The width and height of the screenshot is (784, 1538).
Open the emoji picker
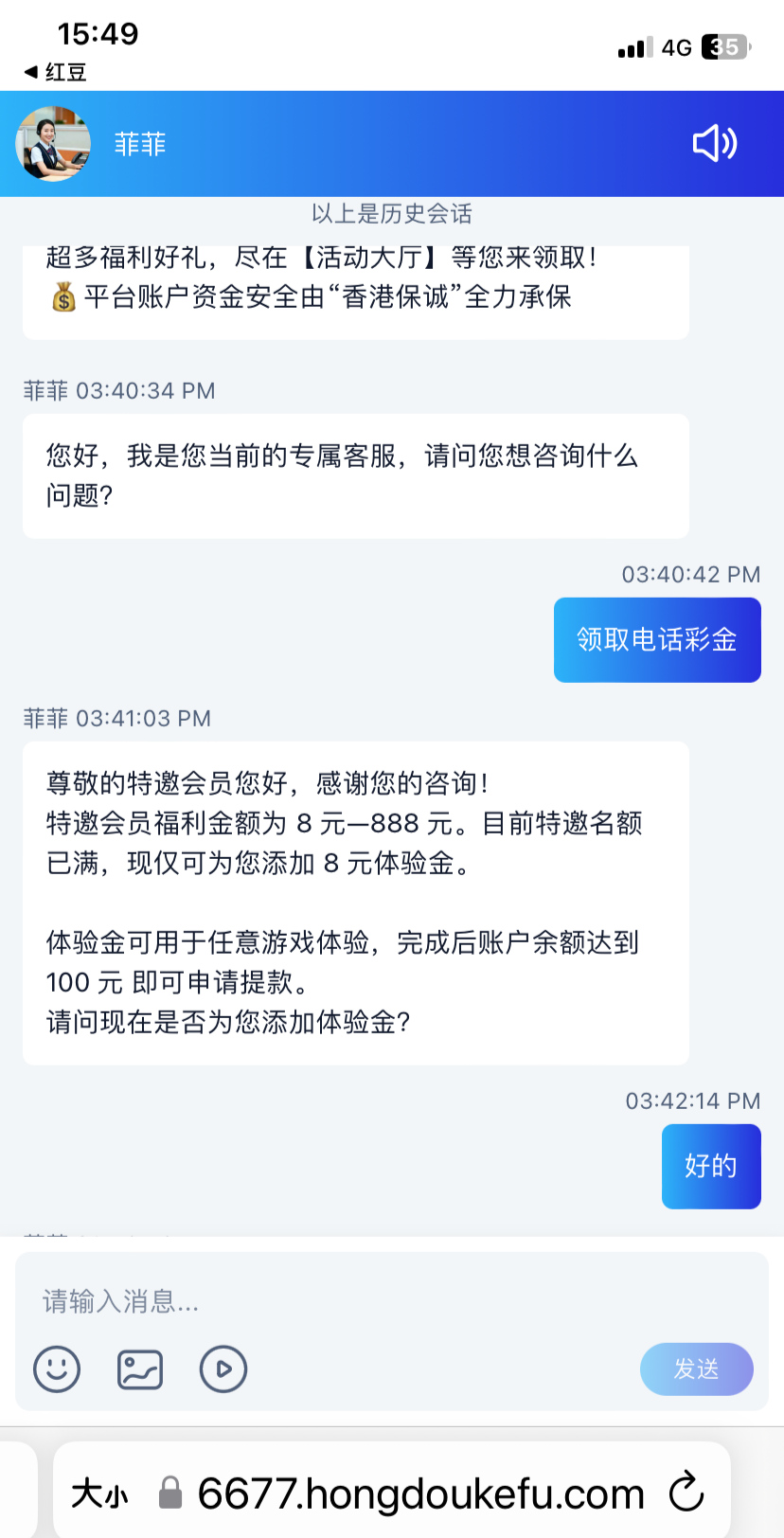(x=57, y=1368)
